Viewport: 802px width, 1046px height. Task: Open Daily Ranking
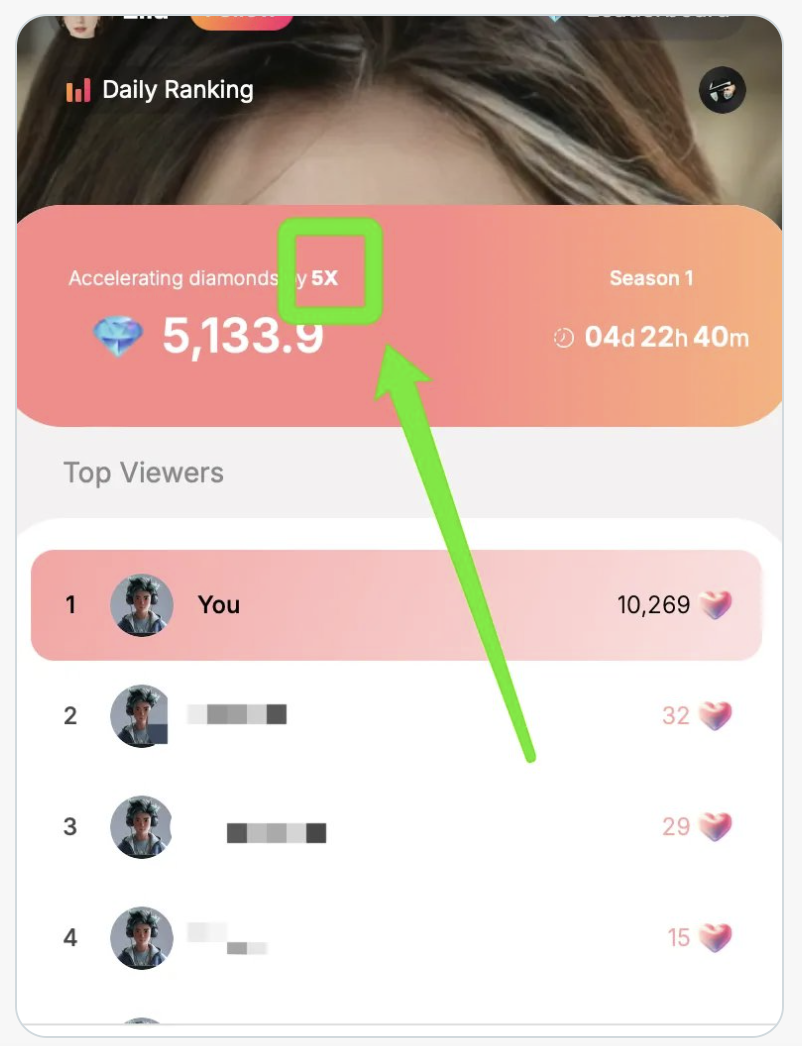tap(160, 90)
